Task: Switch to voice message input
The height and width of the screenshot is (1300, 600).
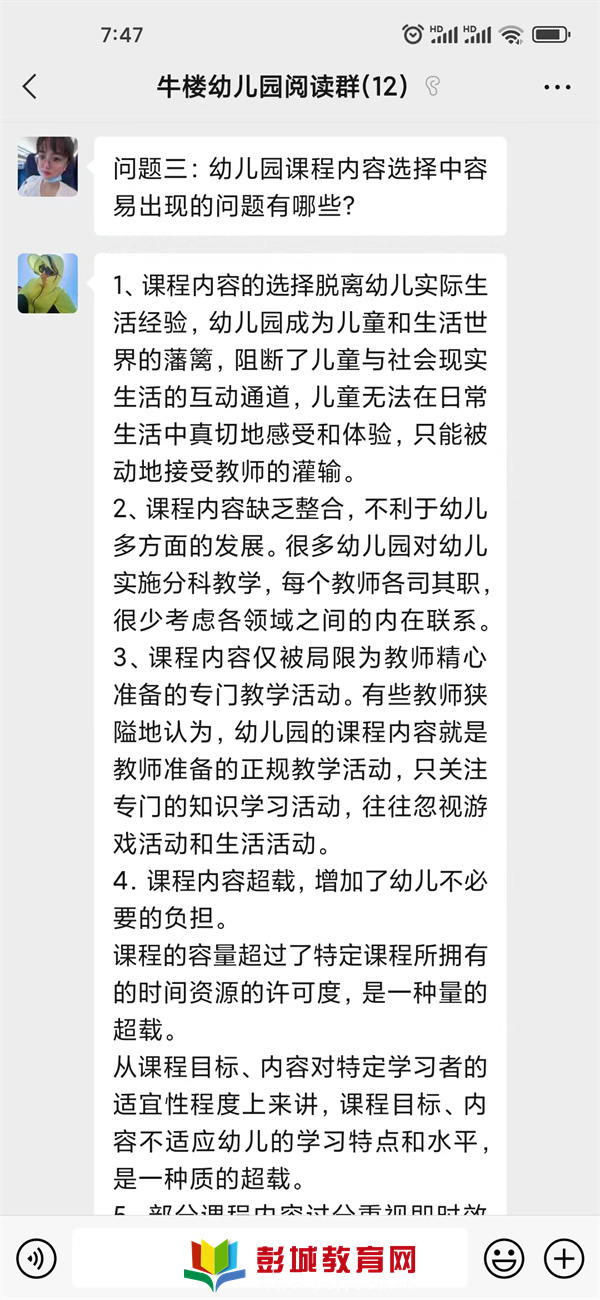Action: point(36,1257)
